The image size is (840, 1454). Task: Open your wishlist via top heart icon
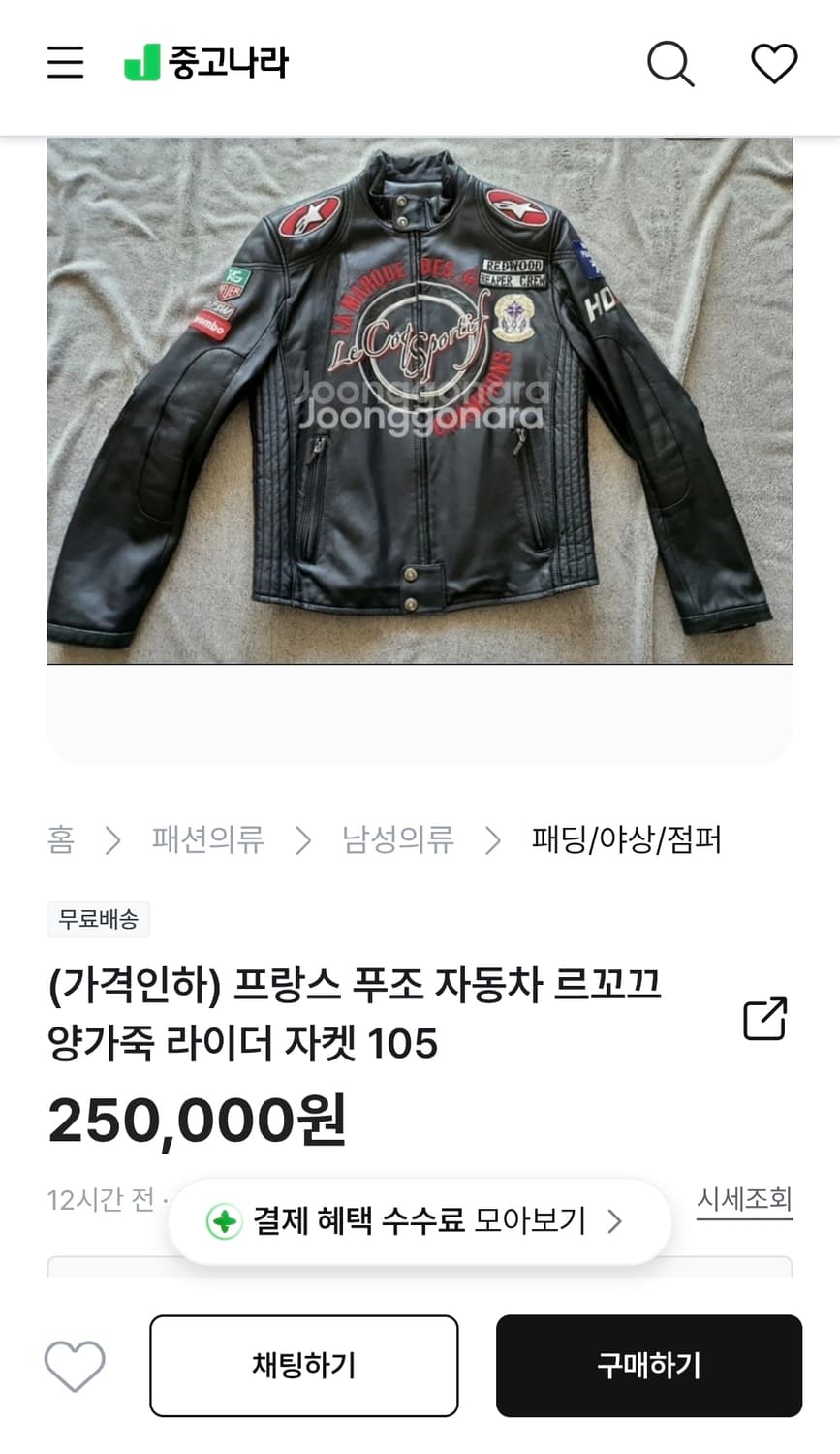772,62
